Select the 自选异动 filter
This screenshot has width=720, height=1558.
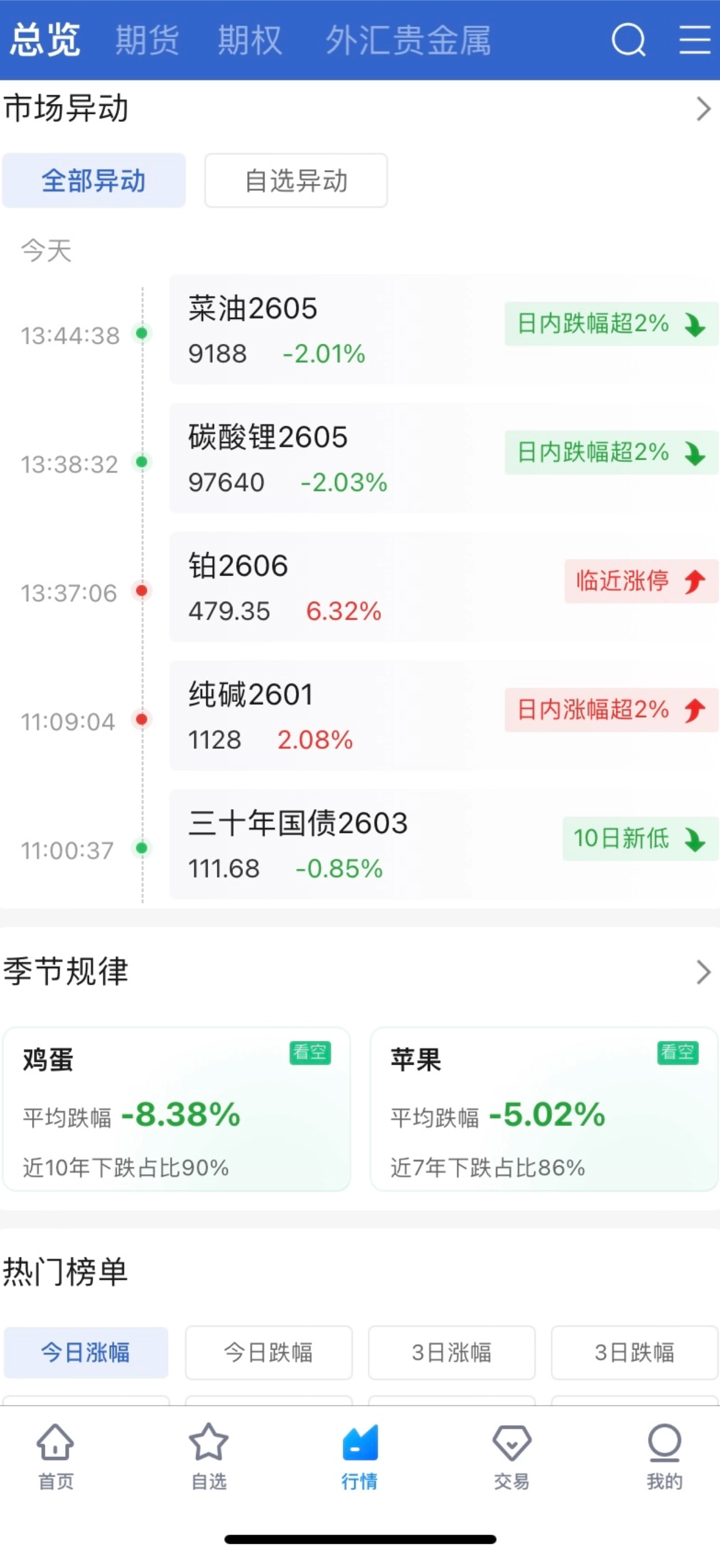pos(296,180)
